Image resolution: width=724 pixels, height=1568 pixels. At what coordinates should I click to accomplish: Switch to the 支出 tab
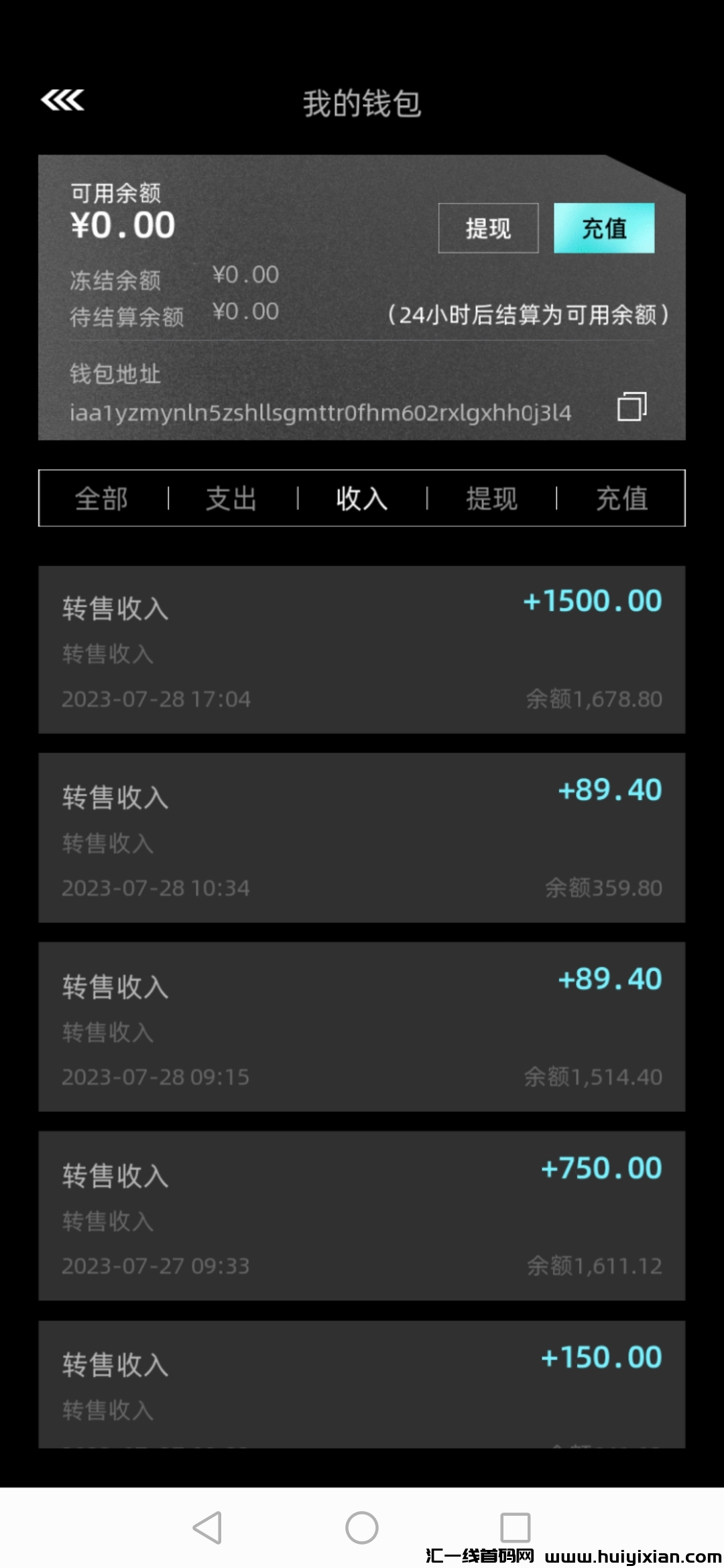[231, 499]
